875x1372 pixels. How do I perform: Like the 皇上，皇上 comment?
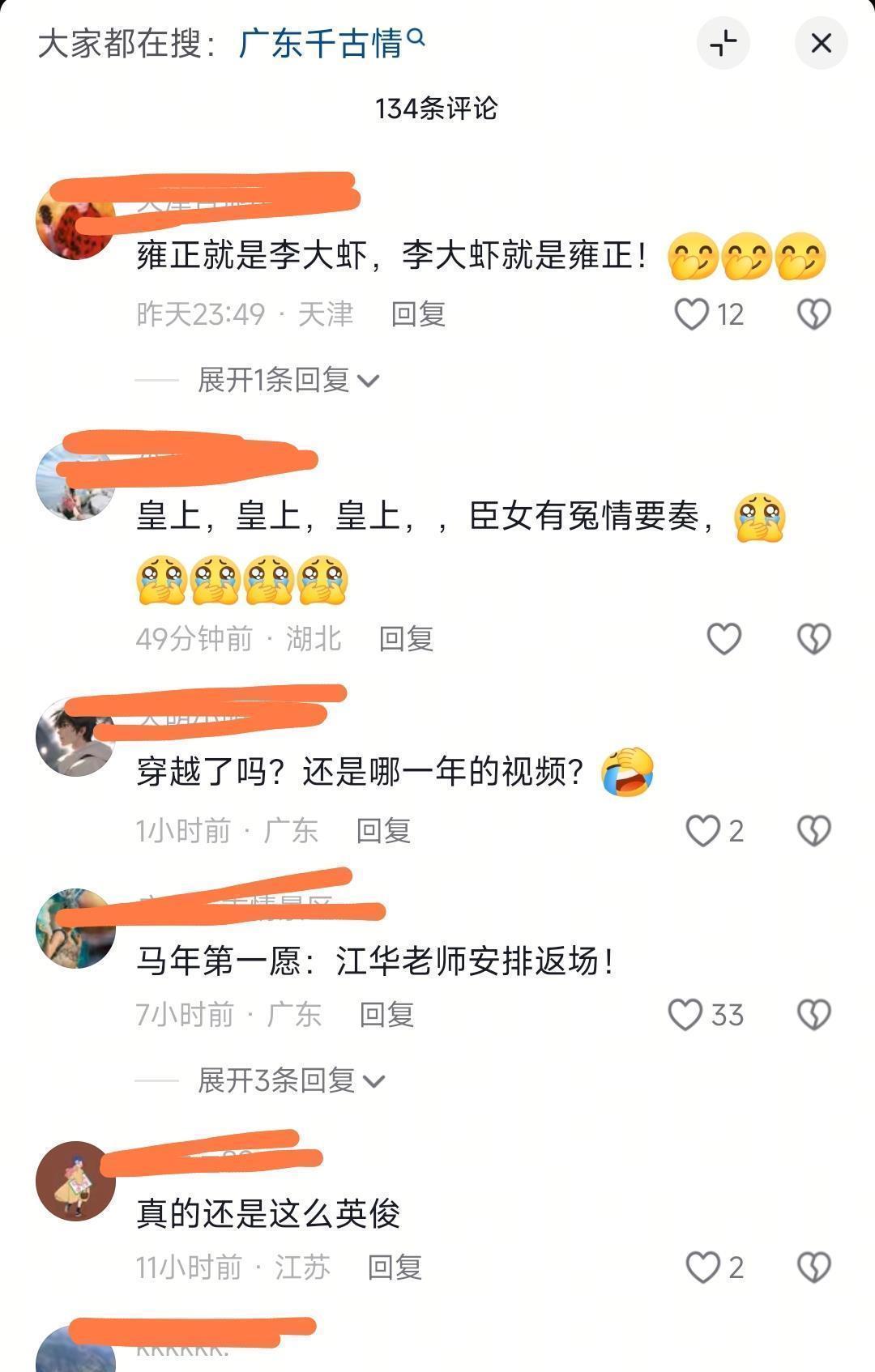[x=723, y=639]
